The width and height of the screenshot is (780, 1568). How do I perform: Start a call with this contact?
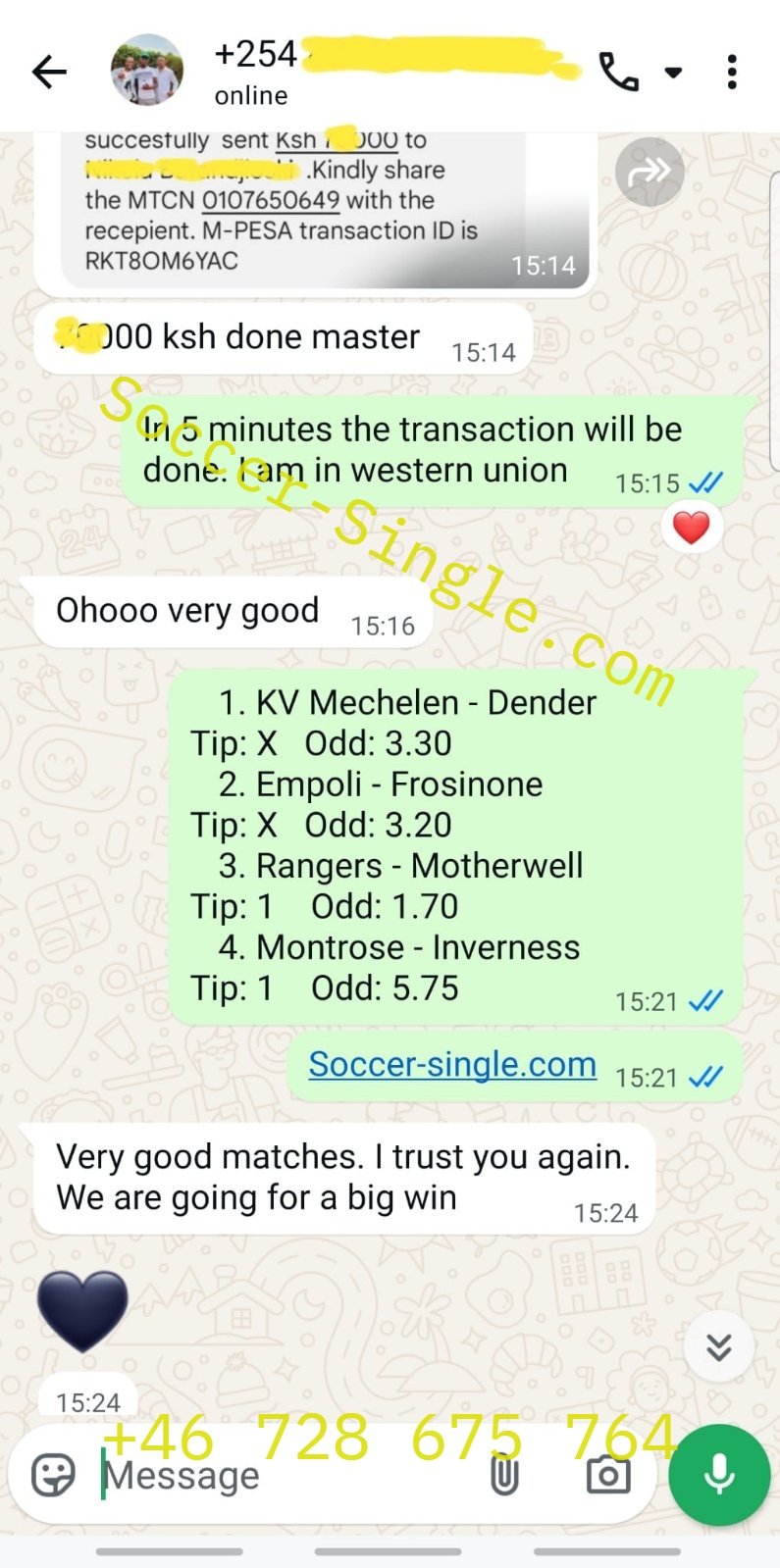point(619,72)
